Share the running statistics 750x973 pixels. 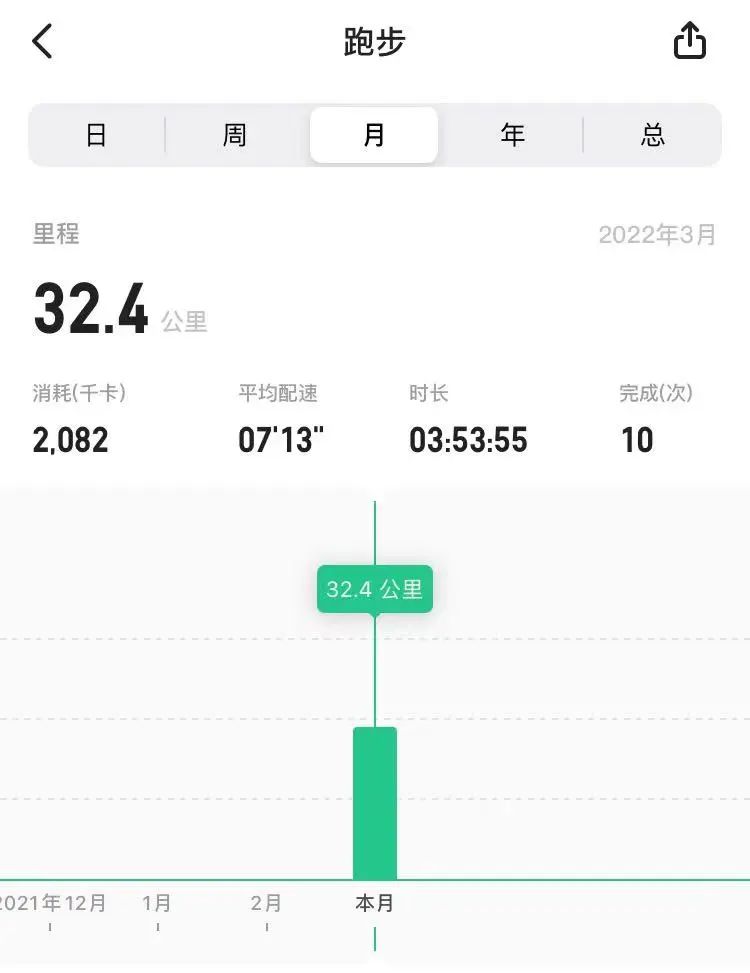[689, 42]
